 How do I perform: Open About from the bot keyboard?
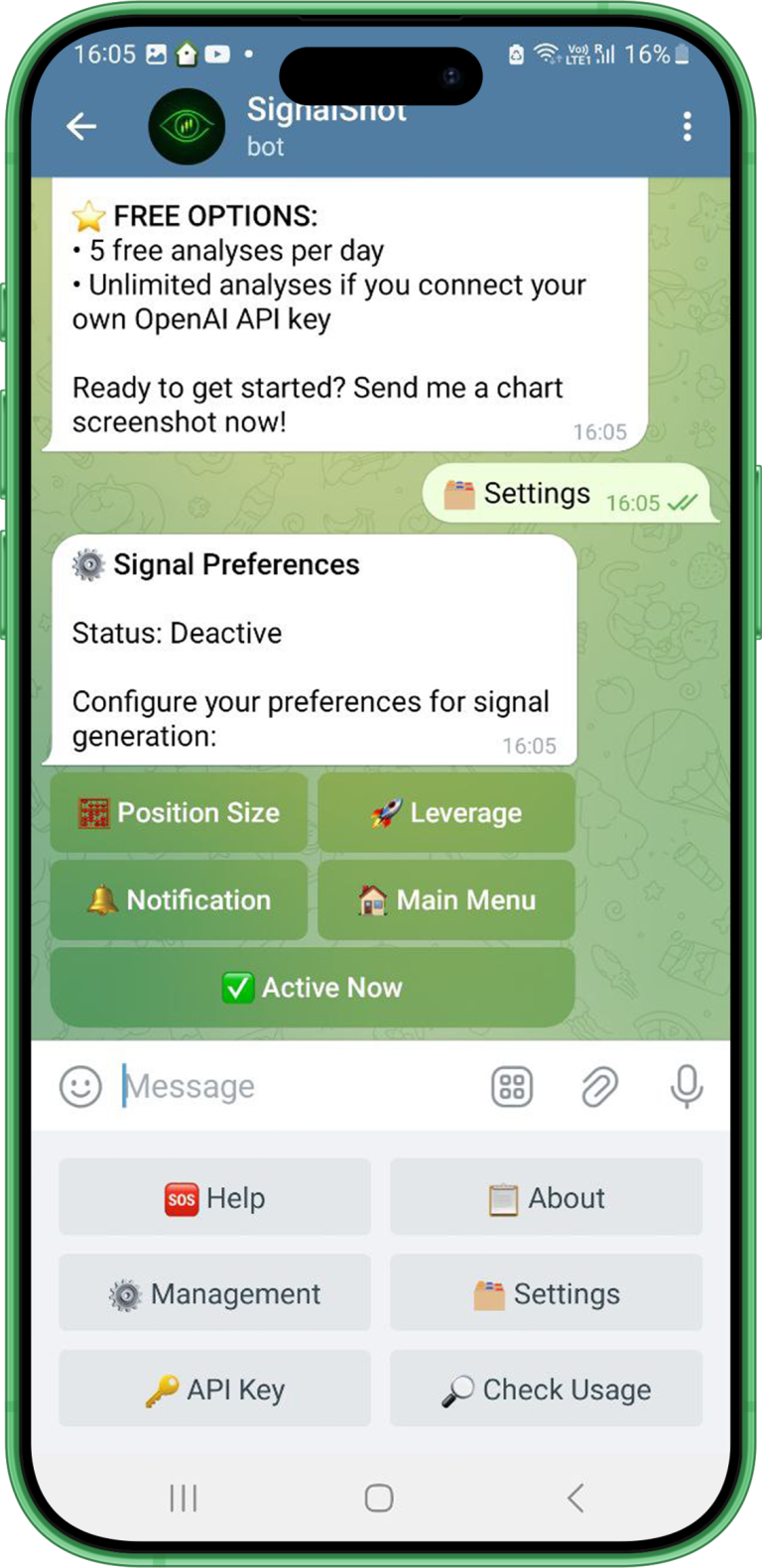click(547, 1198)
